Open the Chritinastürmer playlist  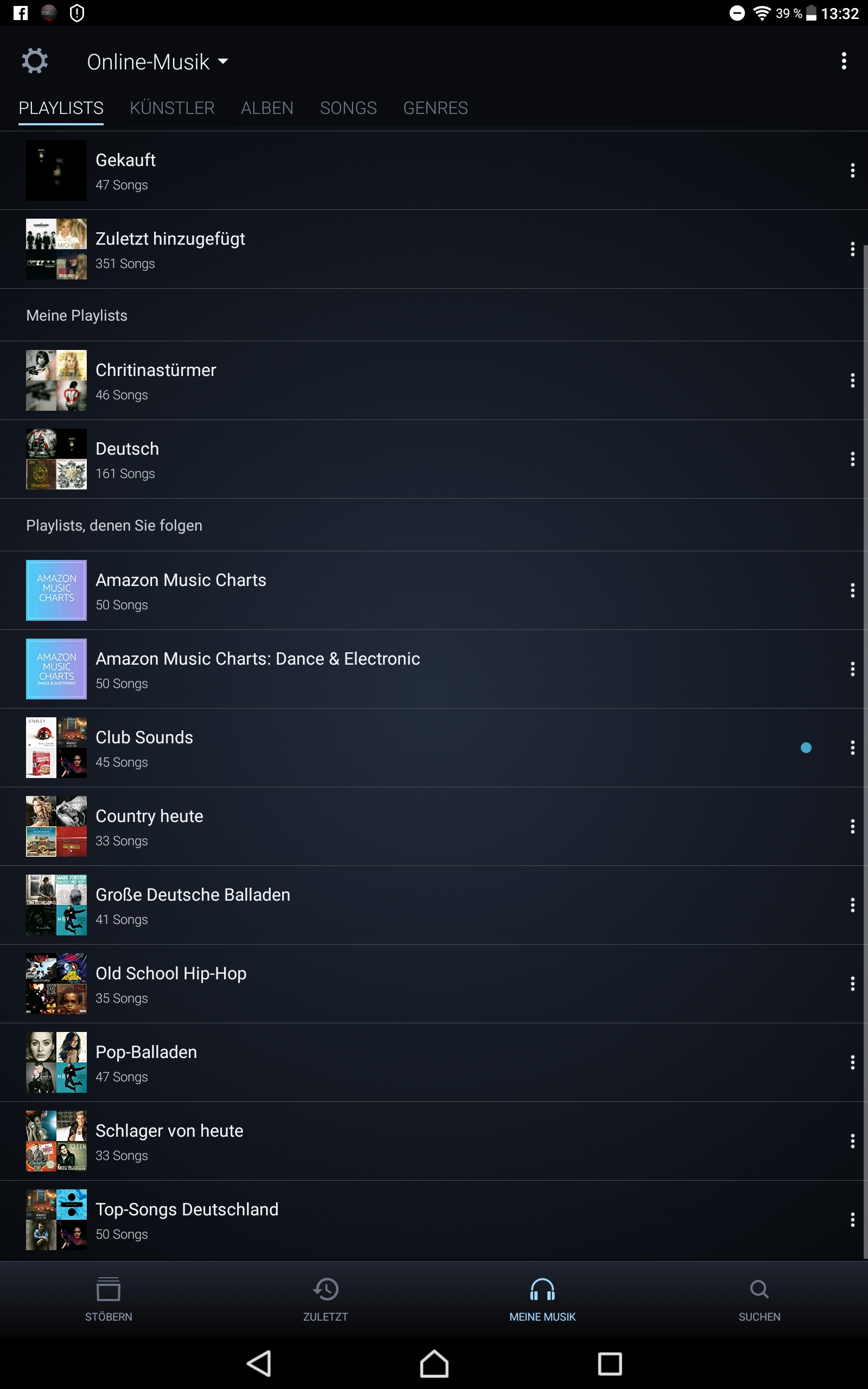[156, 380]
